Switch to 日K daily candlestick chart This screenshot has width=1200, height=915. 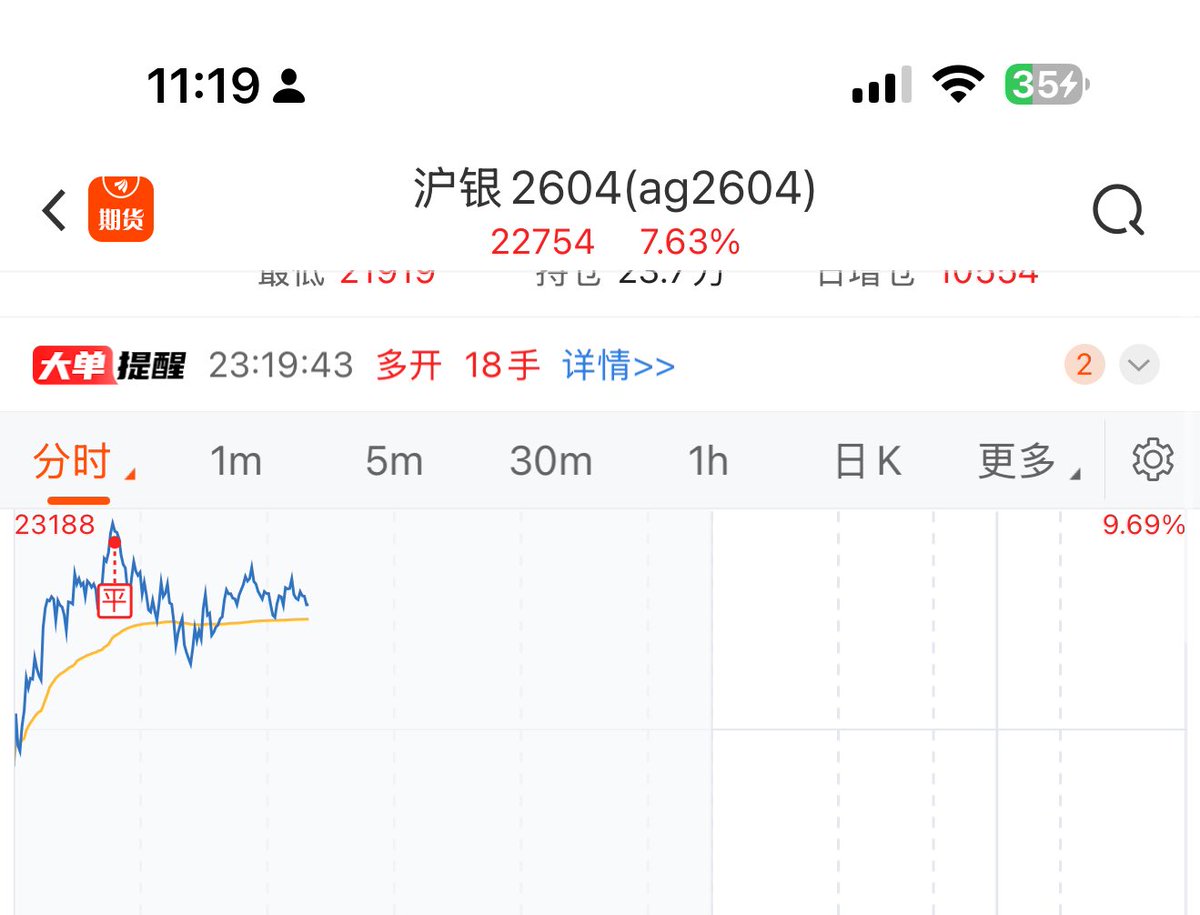click(867, 462)
